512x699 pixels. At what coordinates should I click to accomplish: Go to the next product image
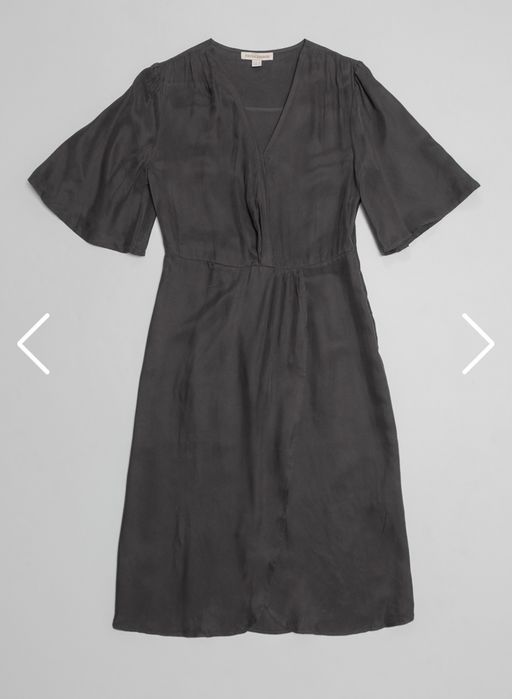point(478,343)
